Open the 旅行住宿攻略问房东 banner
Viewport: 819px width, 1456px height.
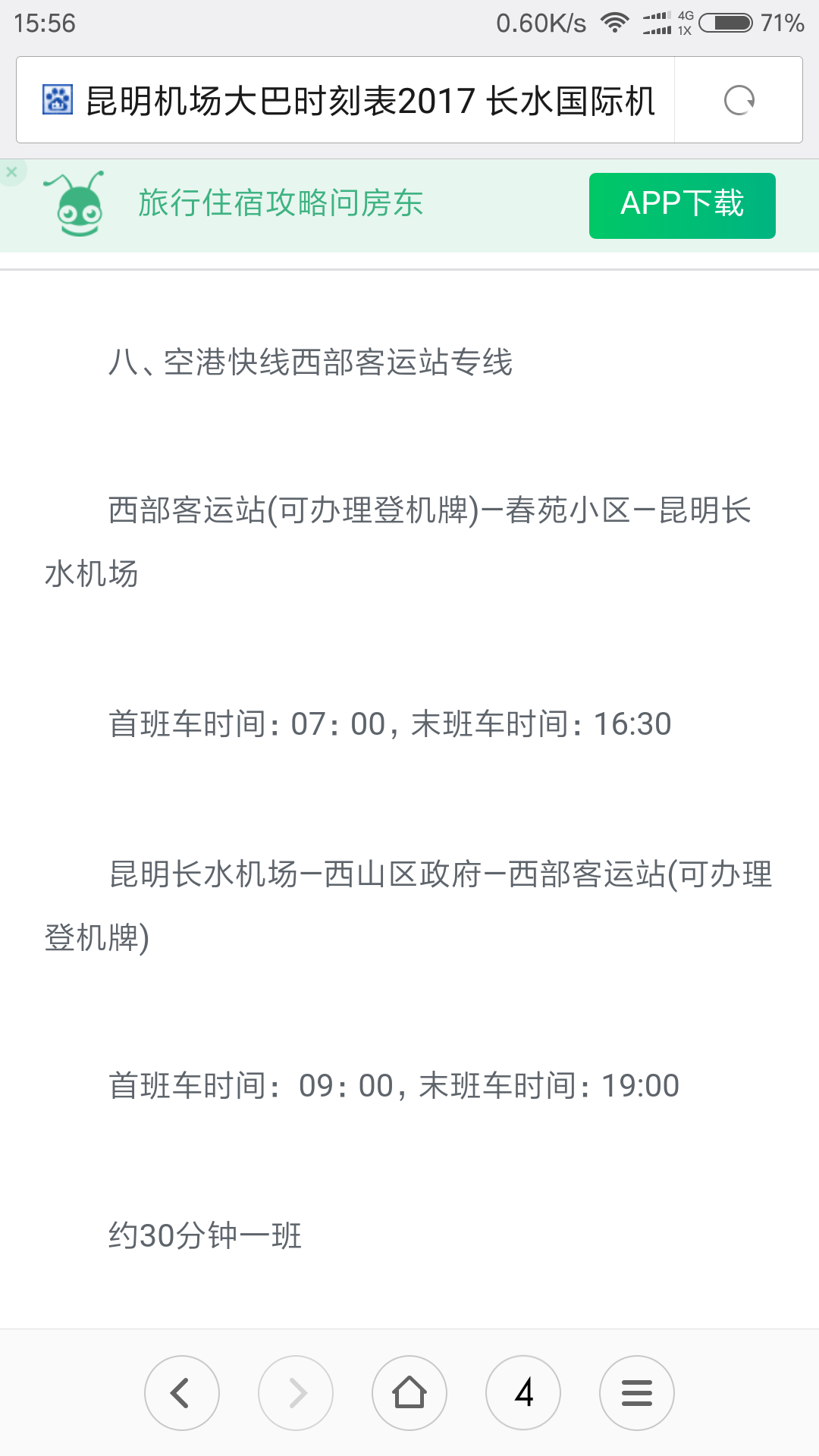(281, 203)
